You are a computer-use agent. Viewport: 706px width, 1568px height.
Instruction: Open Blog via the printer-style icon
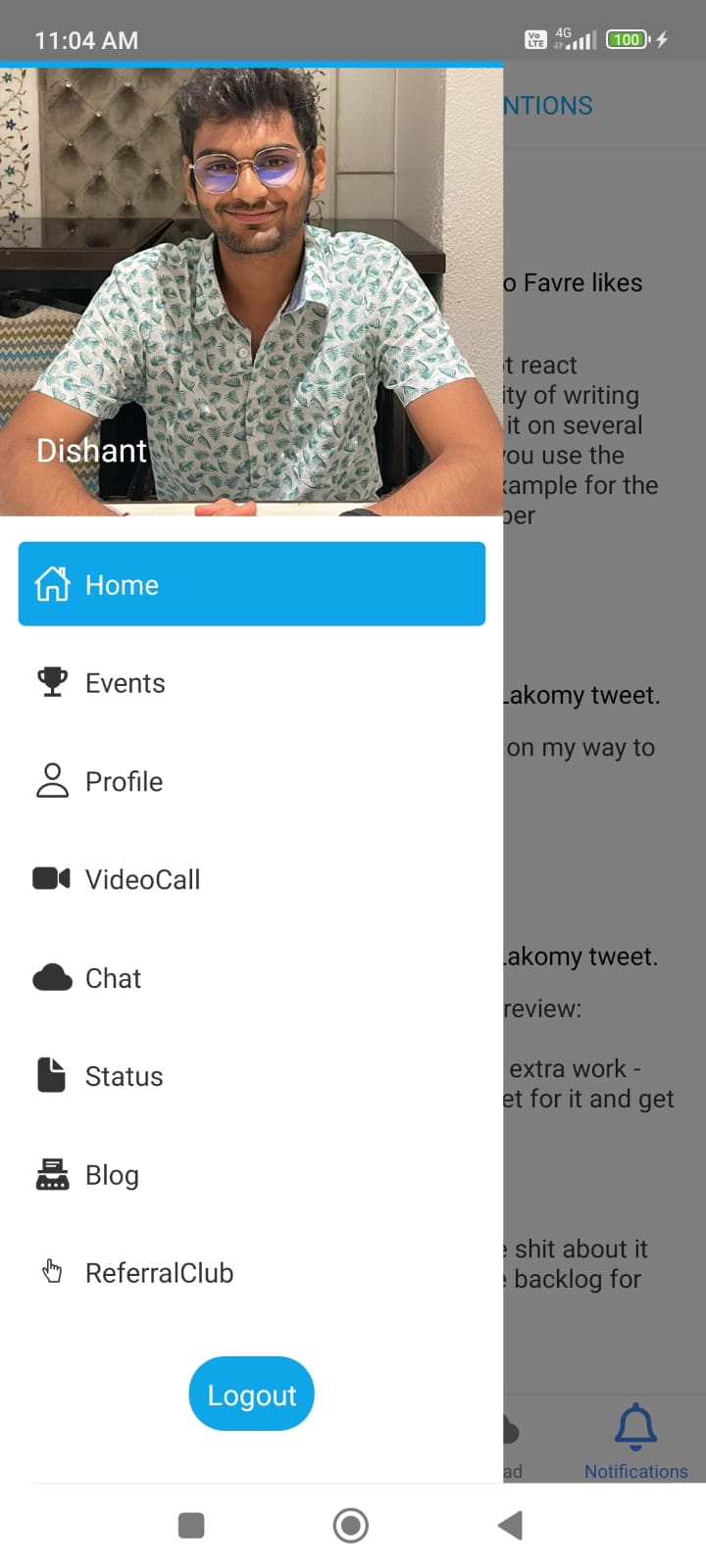click(51, 1173)
